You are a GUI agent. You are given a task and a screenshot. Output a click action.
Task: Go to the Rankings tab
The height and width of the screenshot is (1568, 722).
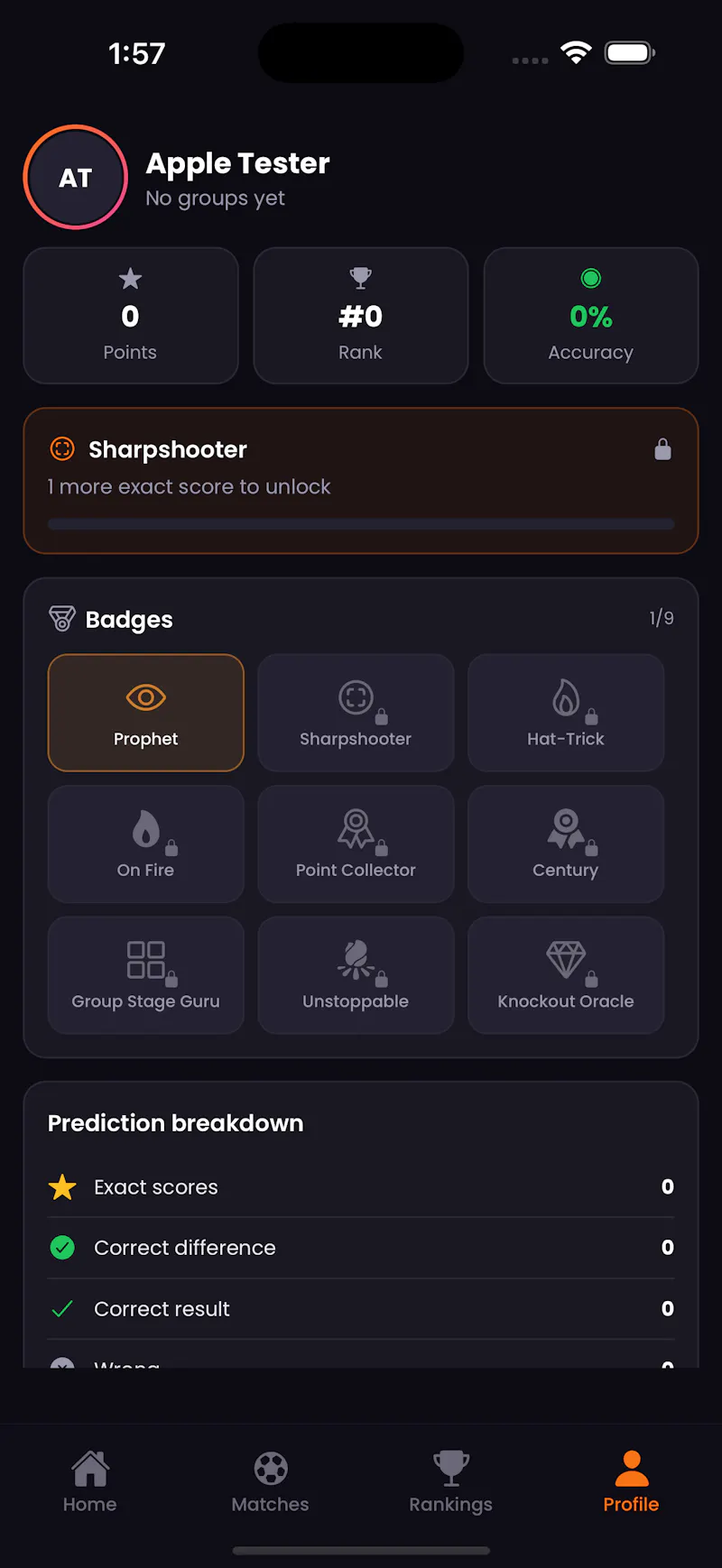click(451, 1481)
